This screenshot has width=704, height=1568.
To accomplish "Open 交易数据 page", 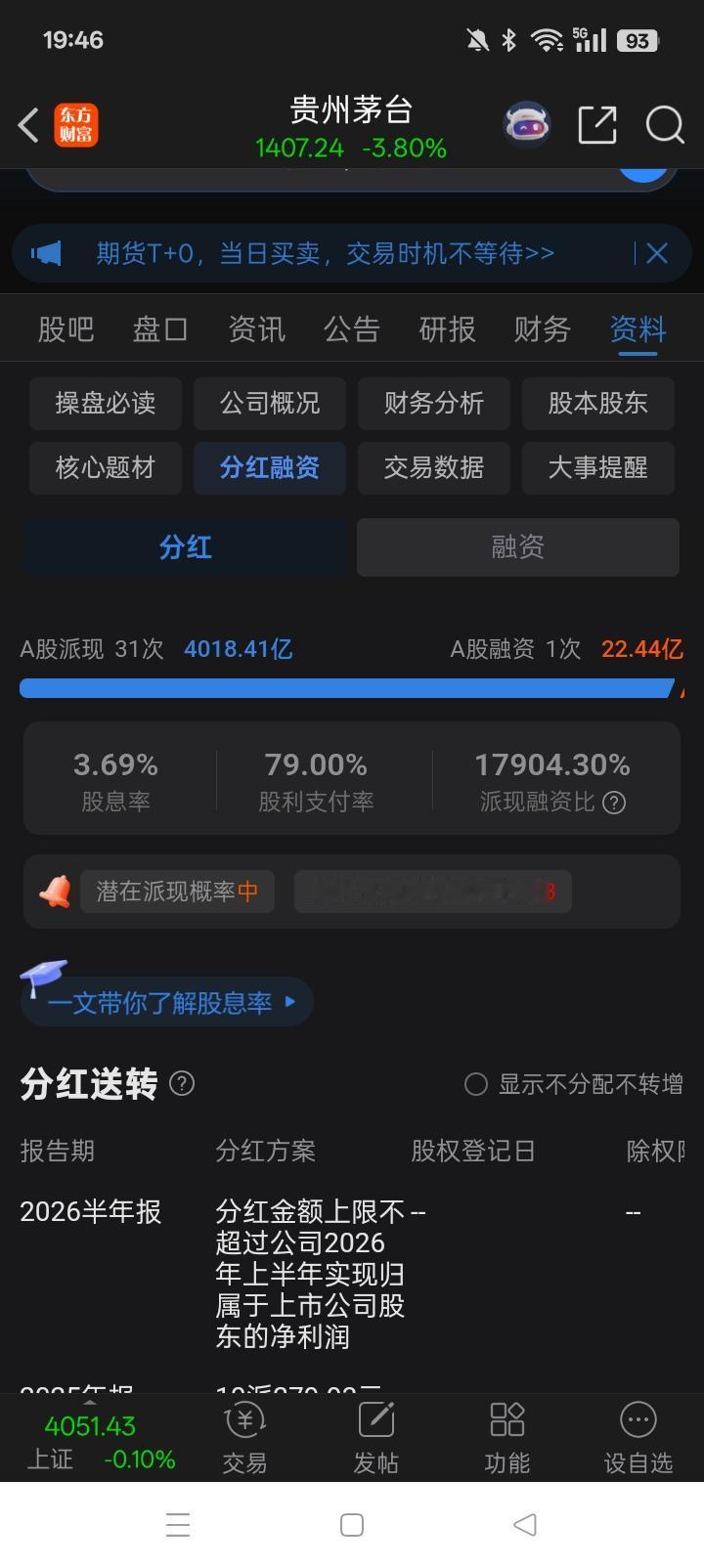I will click(434, 467).
